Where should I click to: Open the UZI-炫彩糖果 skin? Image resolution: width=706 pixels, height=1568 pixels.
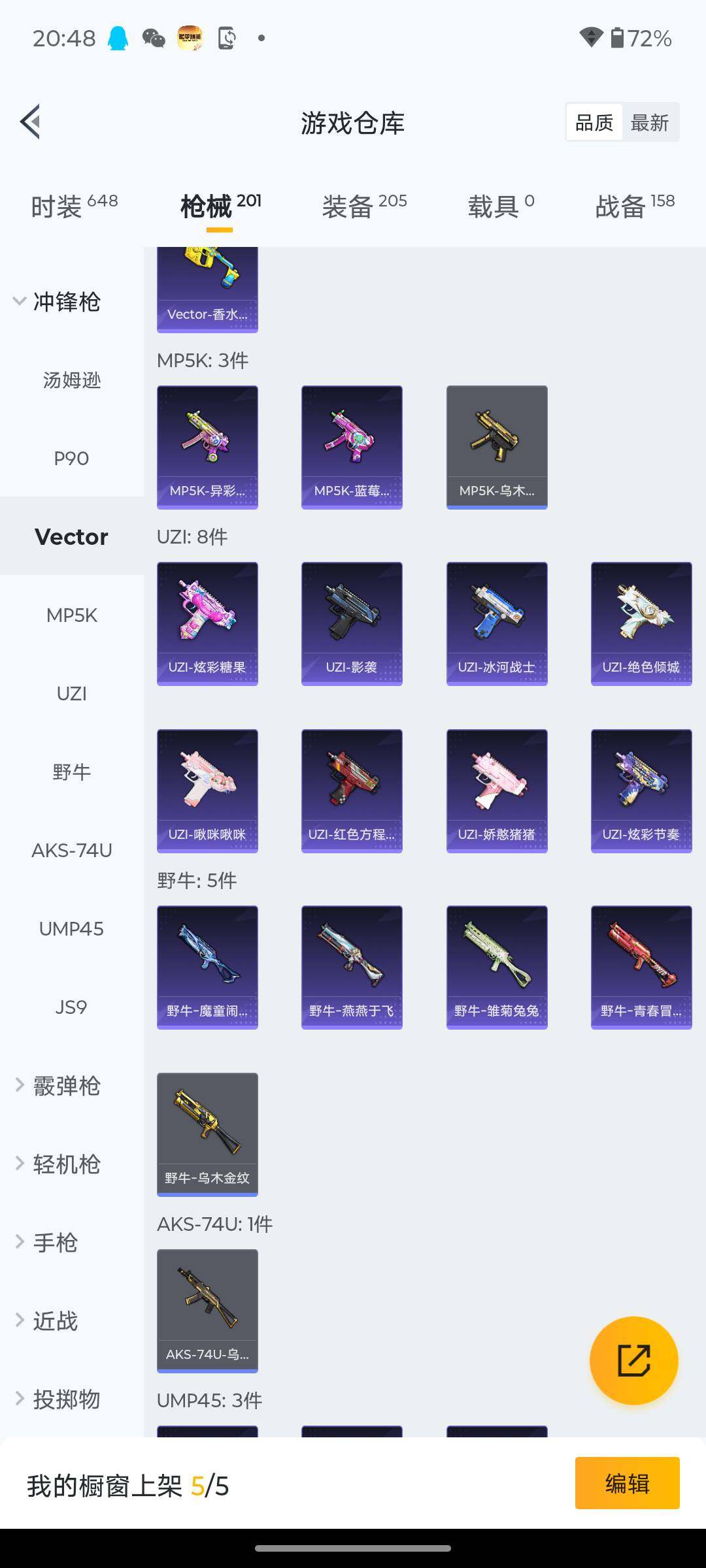207,623
